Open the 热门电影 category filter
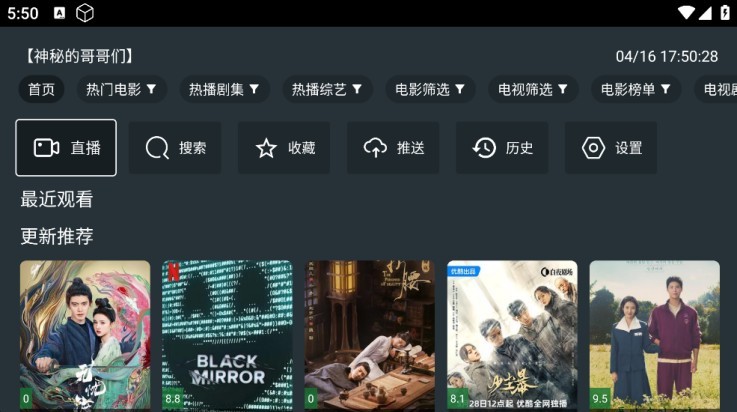 click(x=121, y=89)
